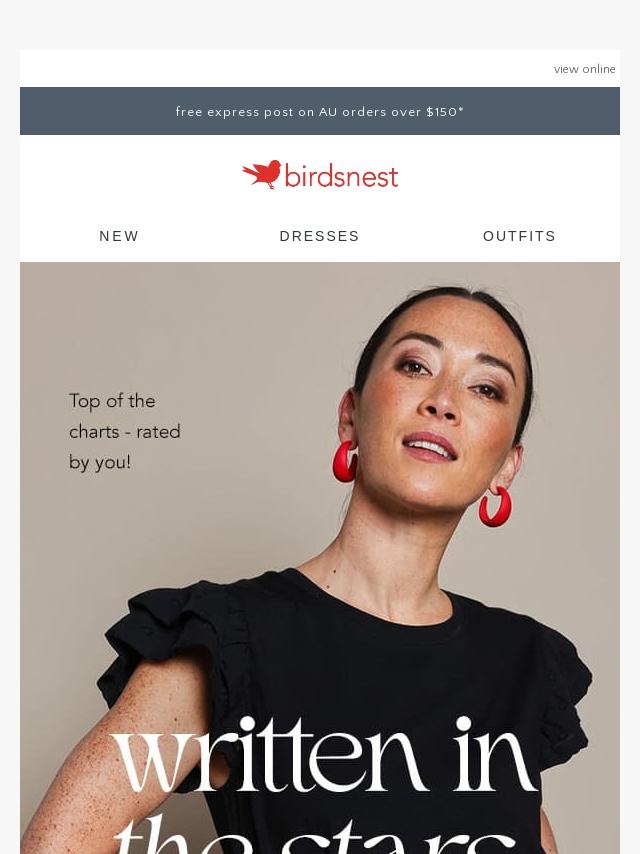Browse the DRESSES category

pos(319,236)
